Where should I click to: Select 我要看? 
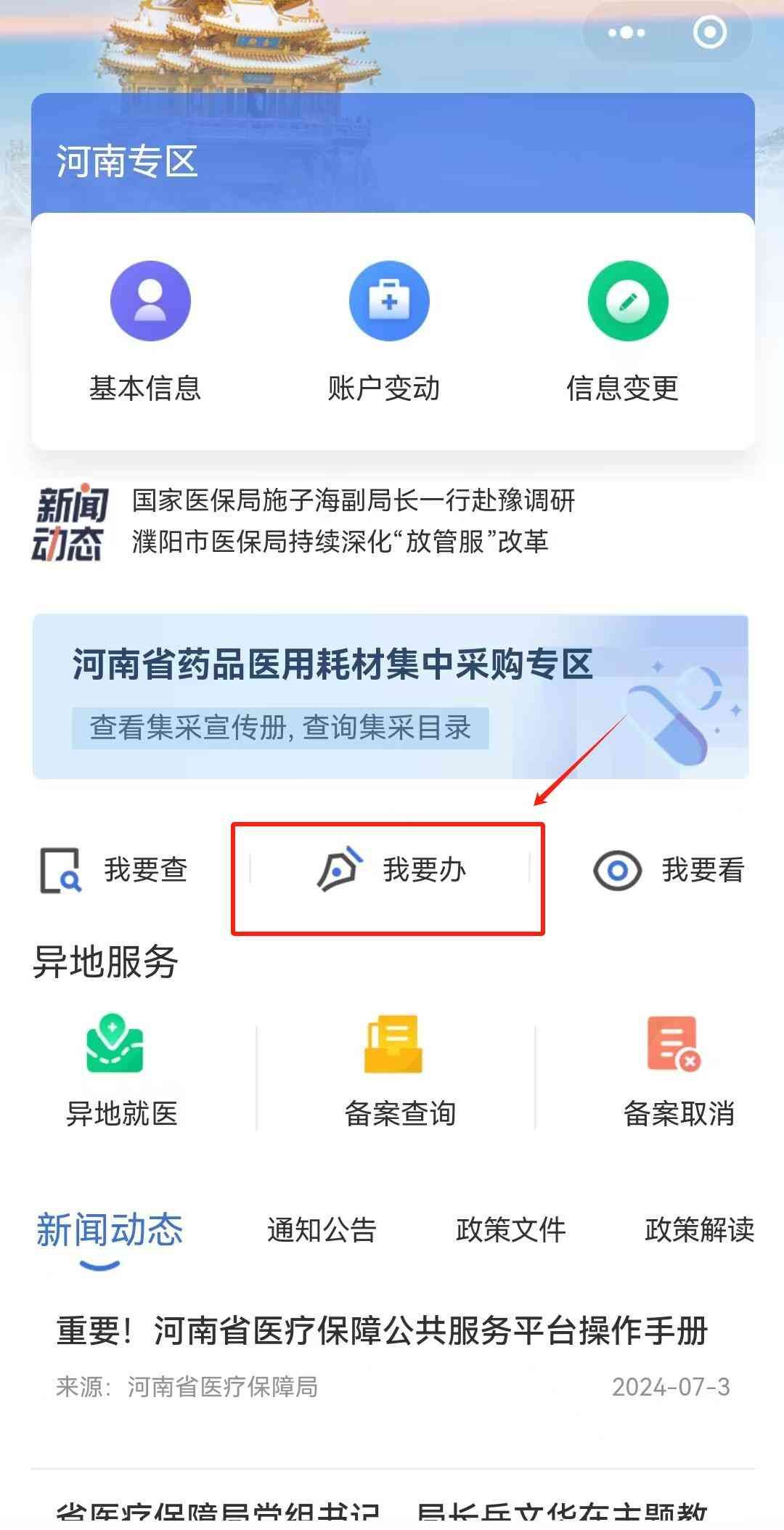(x=669, y=869)
